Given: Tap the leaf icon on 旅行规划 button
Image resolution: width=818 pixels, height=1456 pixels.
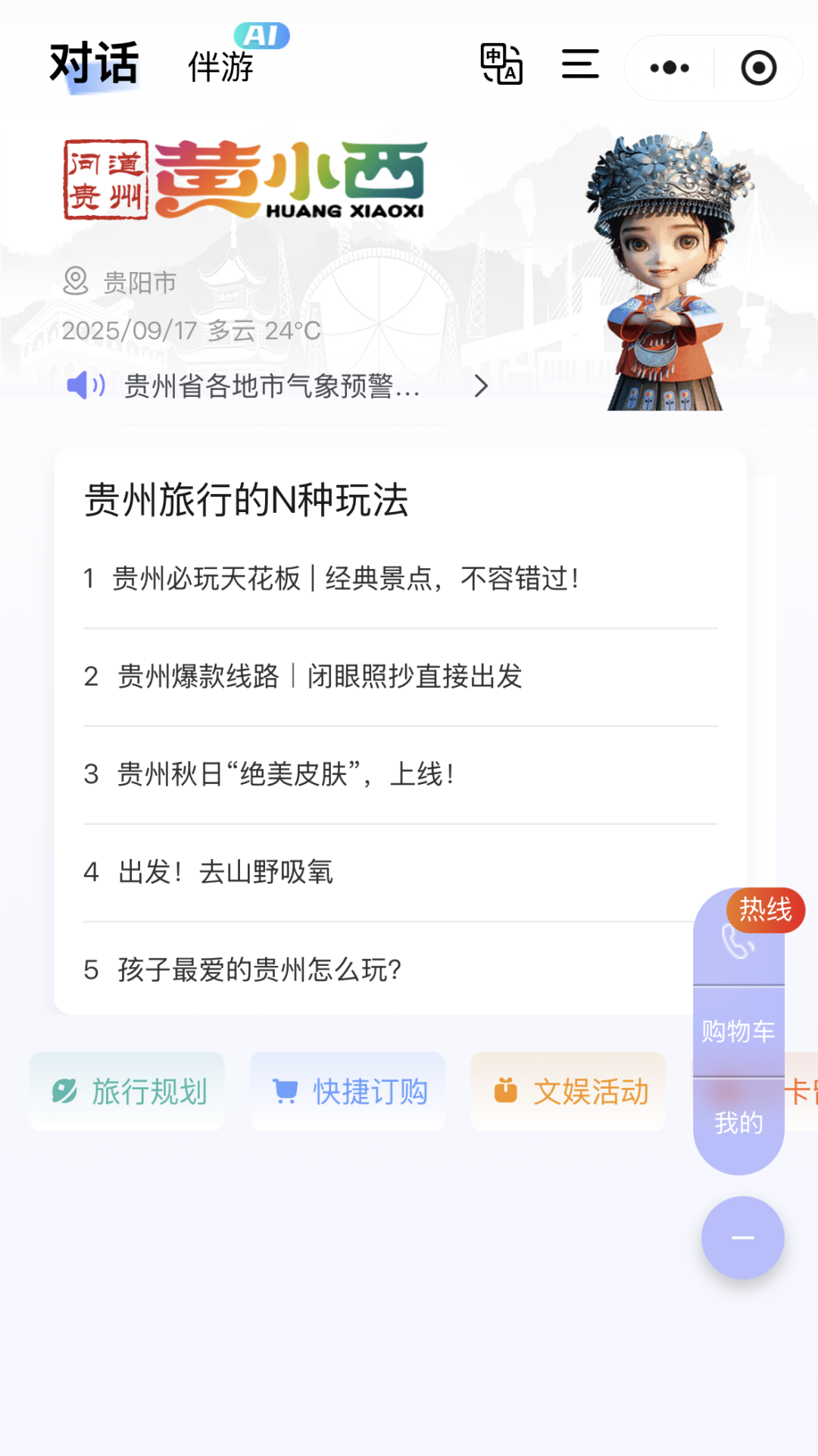Looking at the screenshot, I should pyautogui.click(x=64, y=1091).
